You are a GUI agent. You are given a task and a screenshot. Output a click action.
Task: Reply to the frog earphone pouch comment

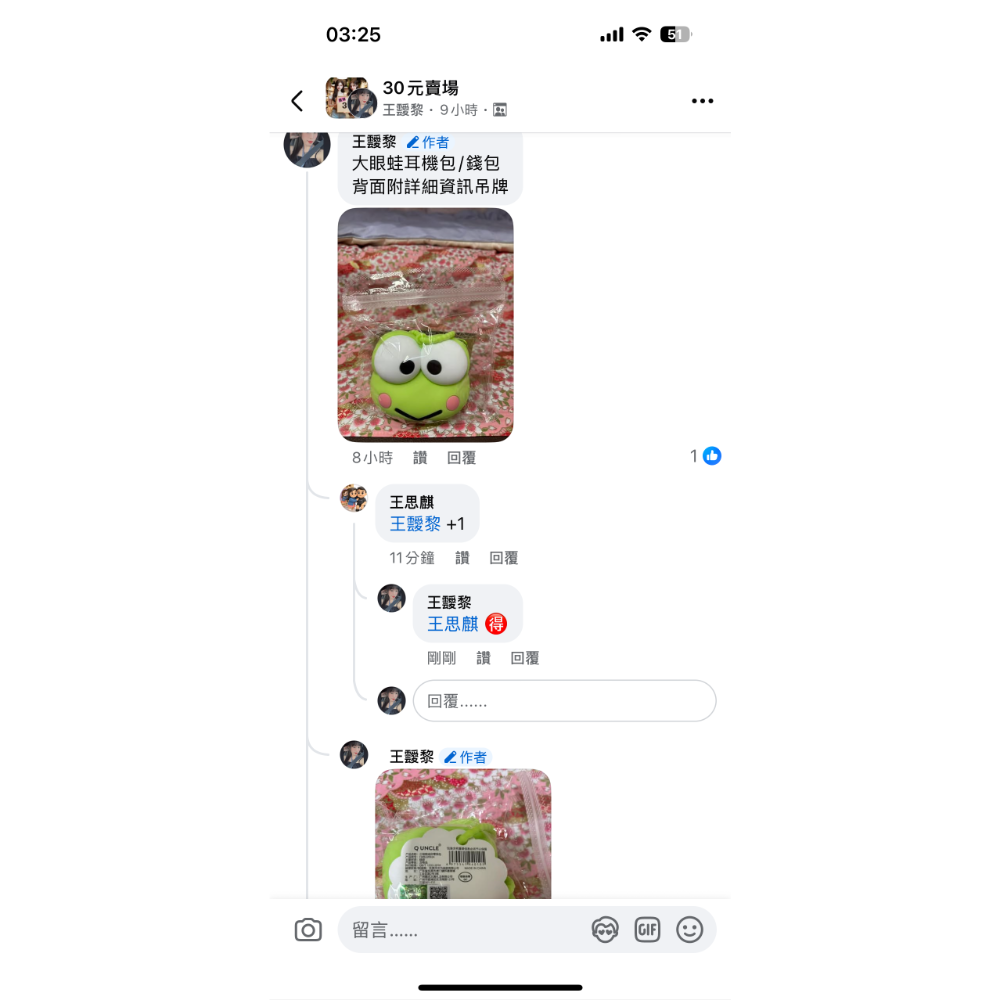(461, 458)
